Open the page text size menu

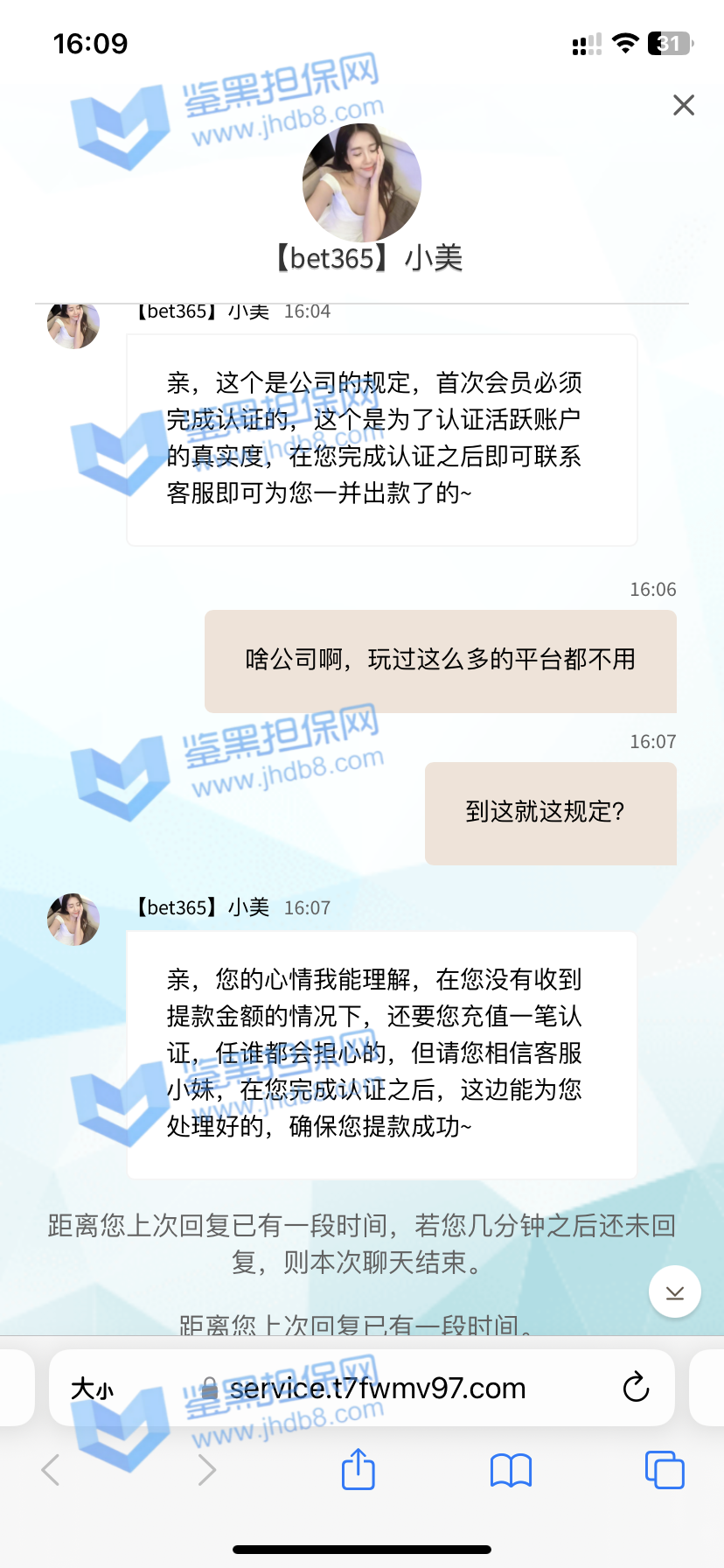pyautogui.click(x=92, y=1389)
